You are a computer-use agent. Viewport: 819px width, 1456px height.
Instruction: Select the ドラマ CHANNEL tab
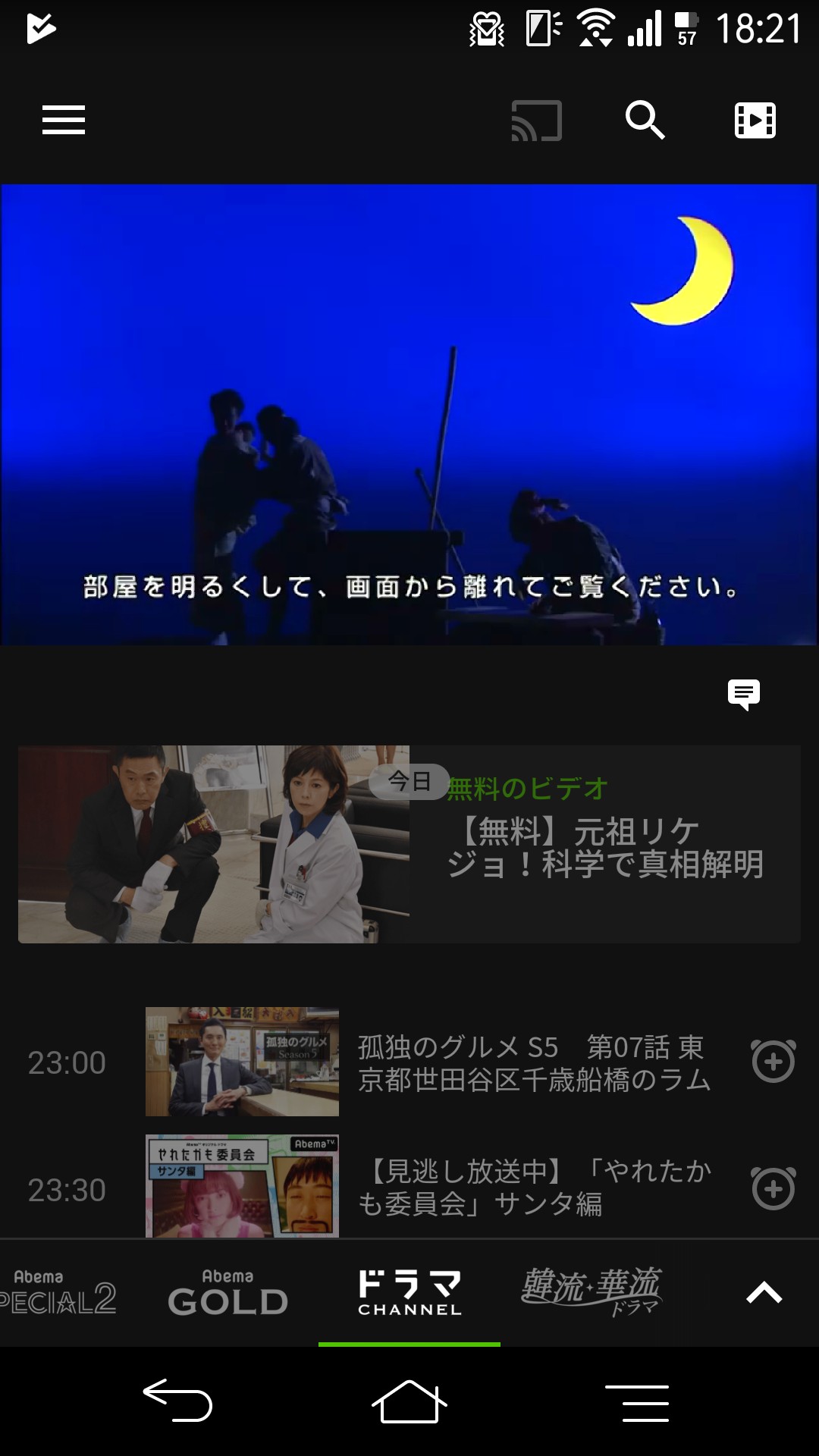[x=409, y=1293]
